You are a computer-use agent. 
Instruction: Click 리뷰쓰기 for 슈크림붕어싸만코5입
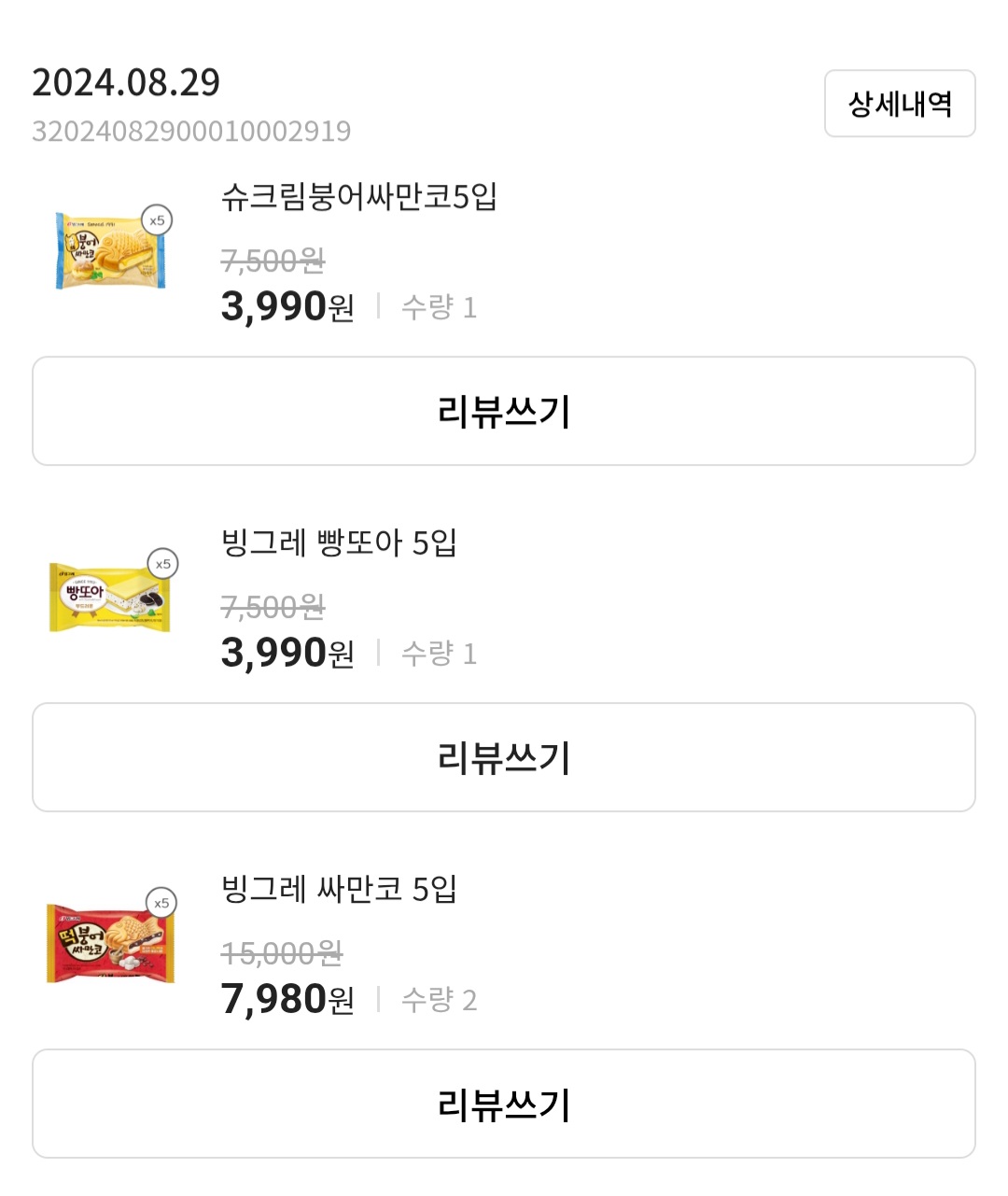pyautogui.click(x=504, y=411)
